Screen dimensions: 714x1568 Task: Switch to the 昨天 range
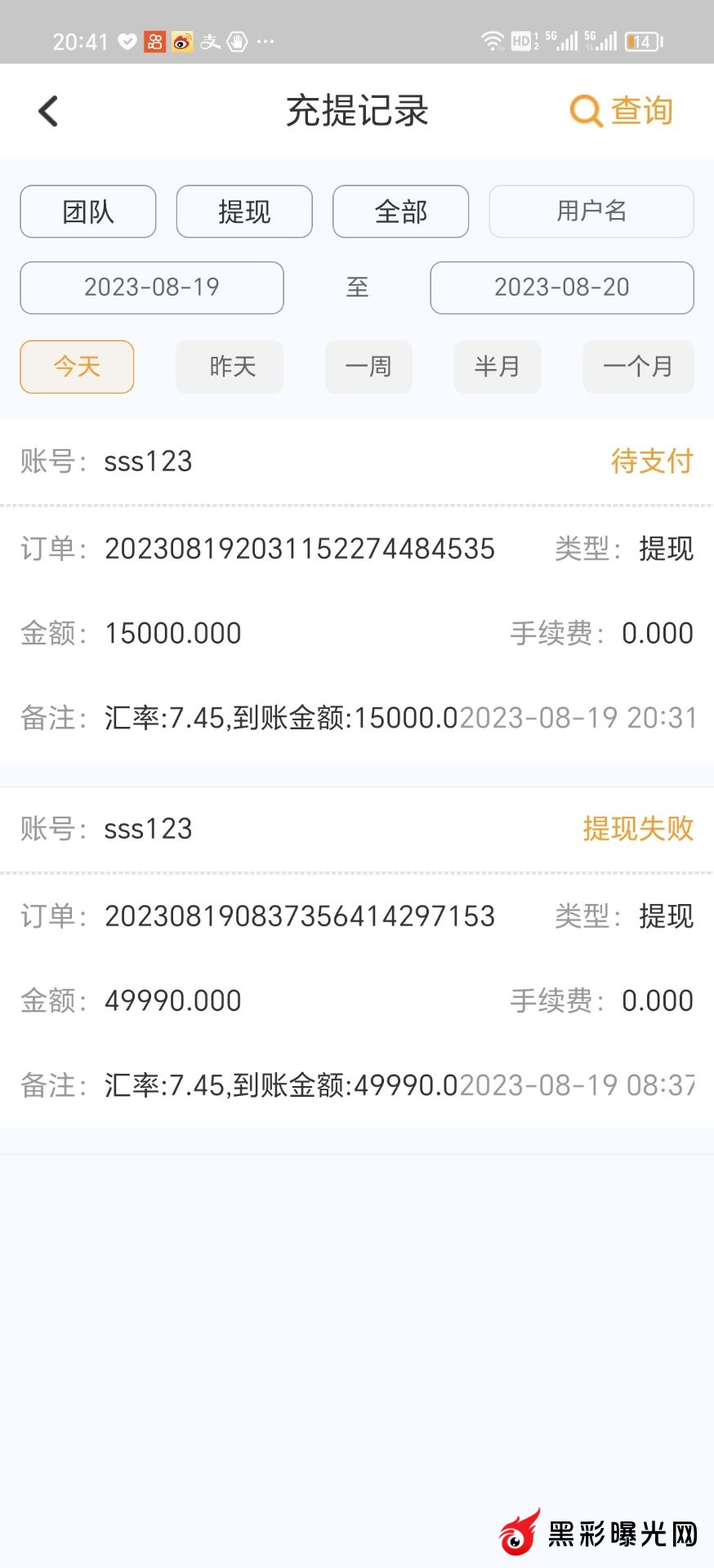point(230,367)
